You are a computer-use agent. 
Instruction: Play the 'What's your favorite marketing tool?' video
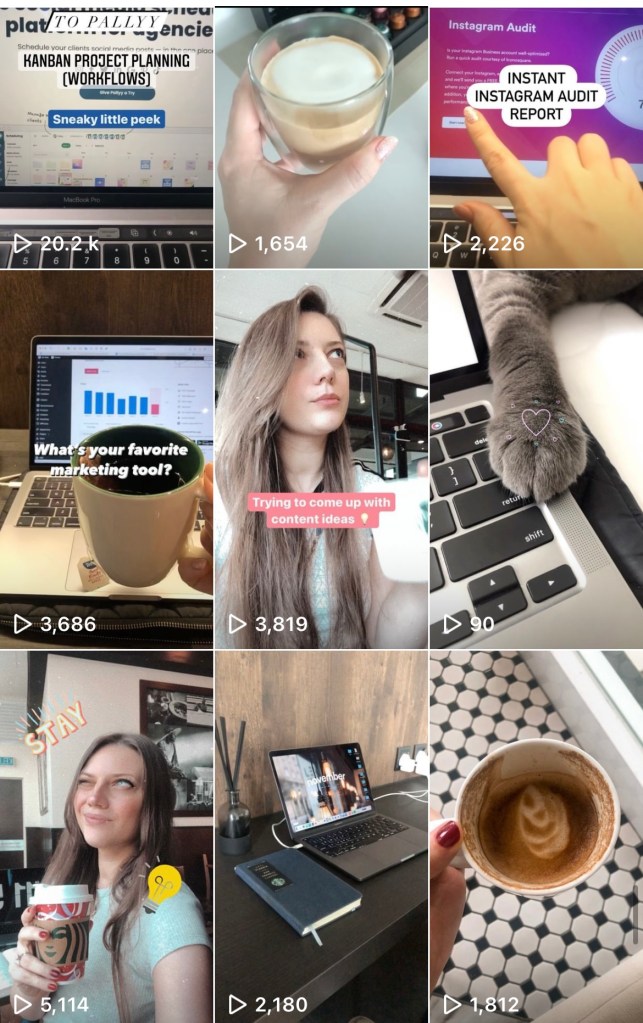click(106, 460)
